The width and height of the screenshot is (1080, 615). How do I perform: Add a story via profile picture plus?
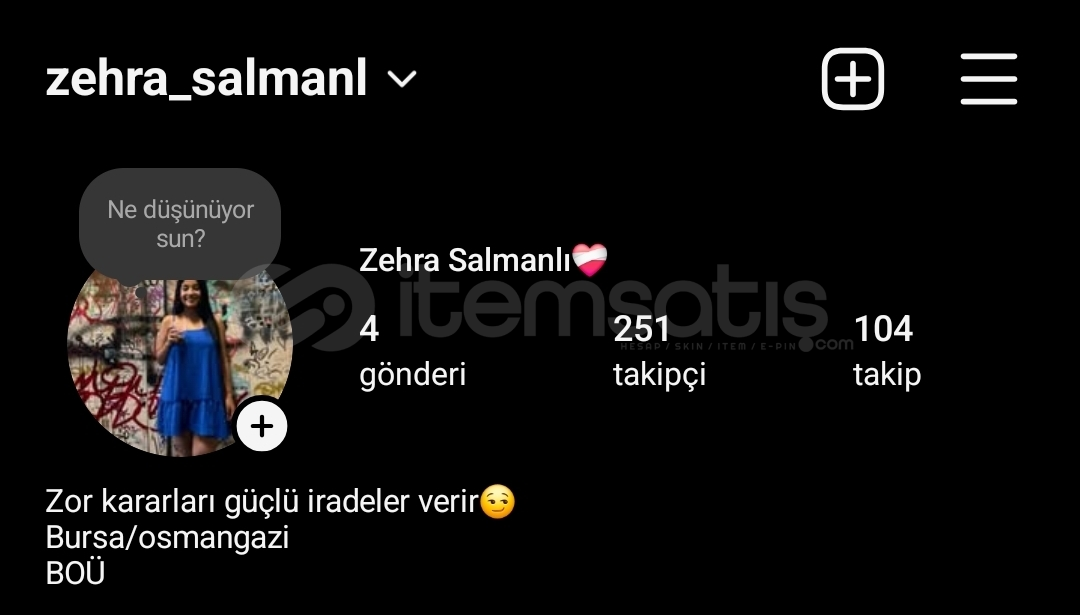(x=262, y=427)
